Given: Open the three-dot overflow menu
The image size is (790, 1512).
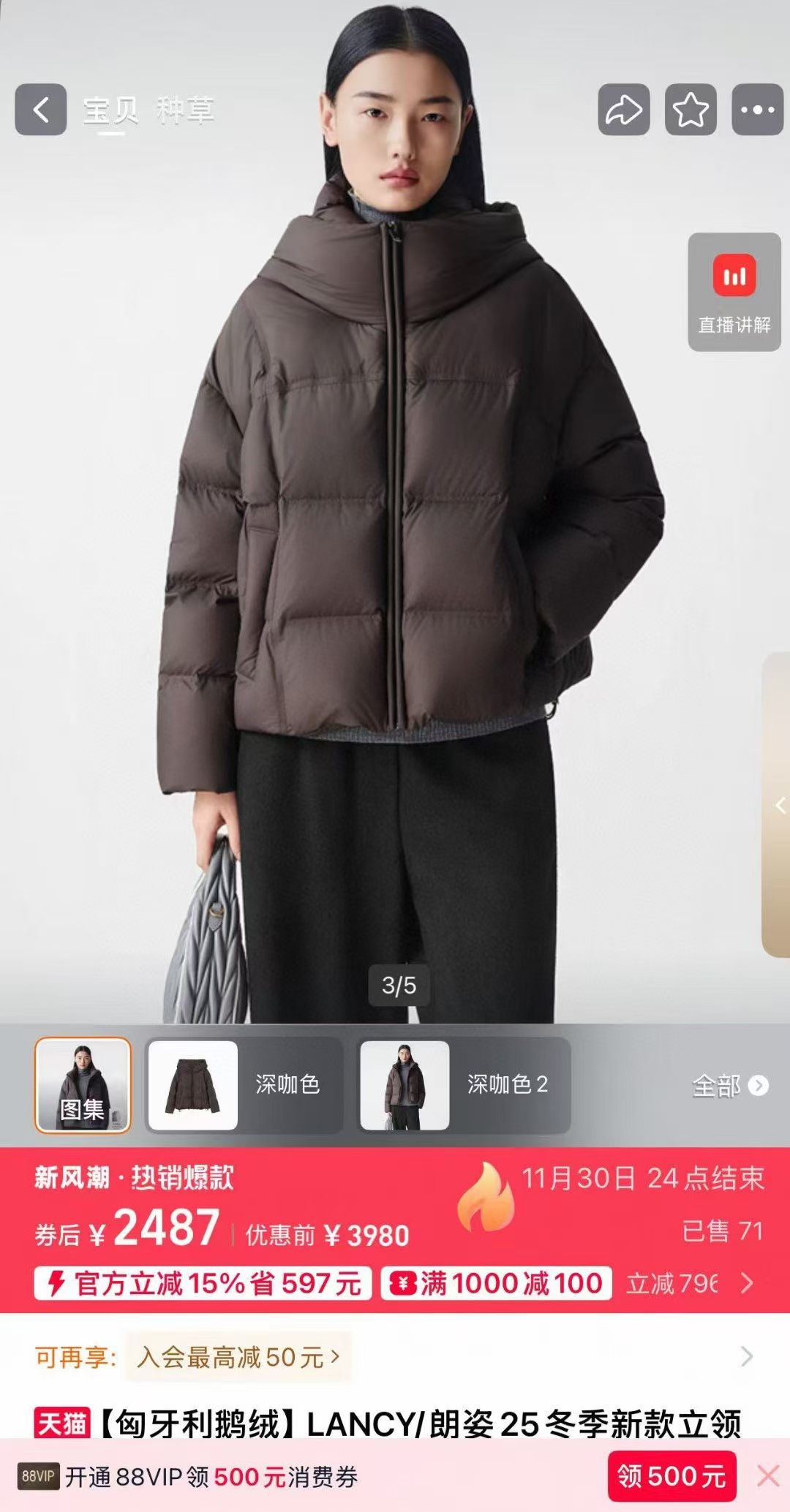Looking at the screenshot, I should tap(758, 110).
